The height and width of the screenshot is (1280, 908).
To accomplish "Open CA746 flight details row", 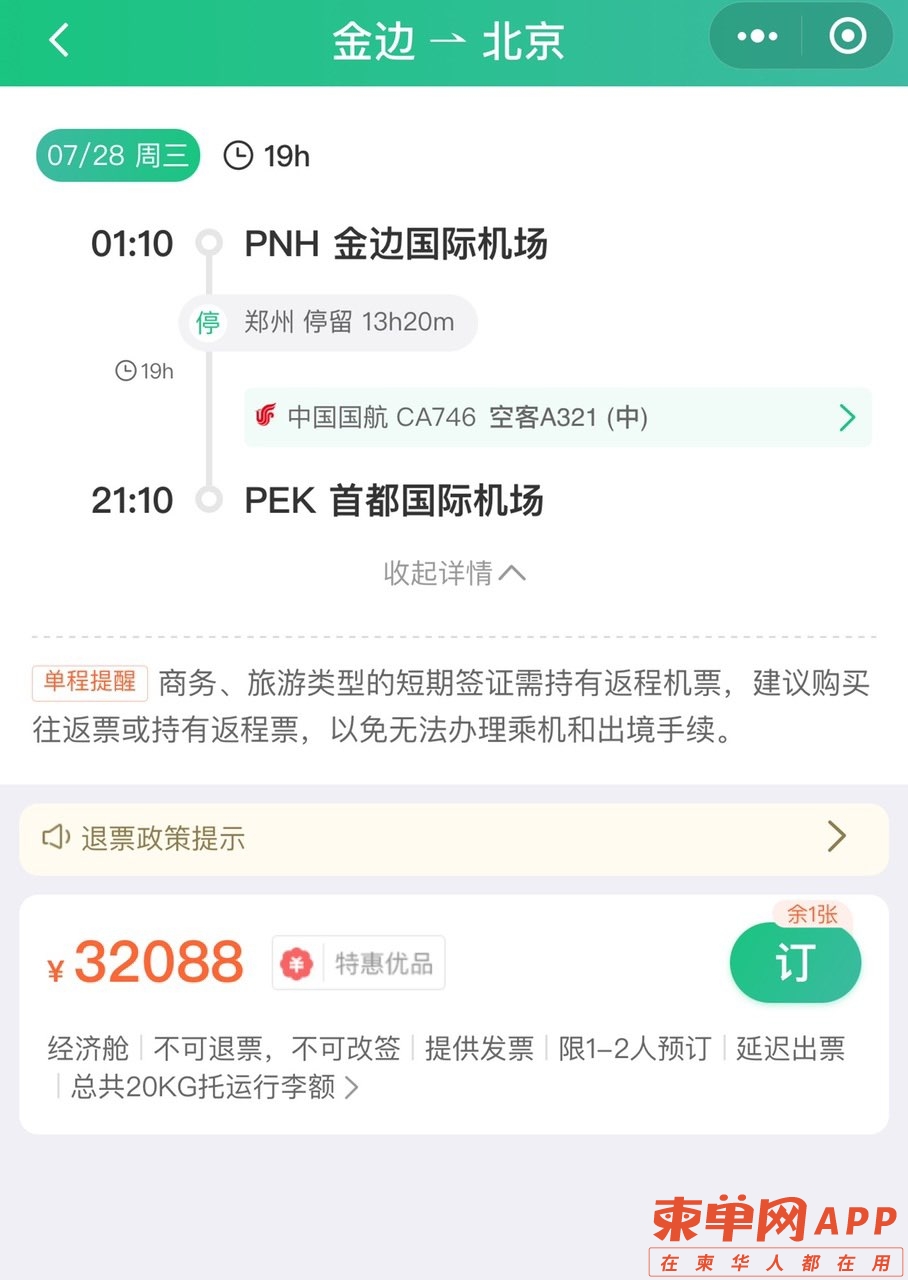I will tap(557, 418).
